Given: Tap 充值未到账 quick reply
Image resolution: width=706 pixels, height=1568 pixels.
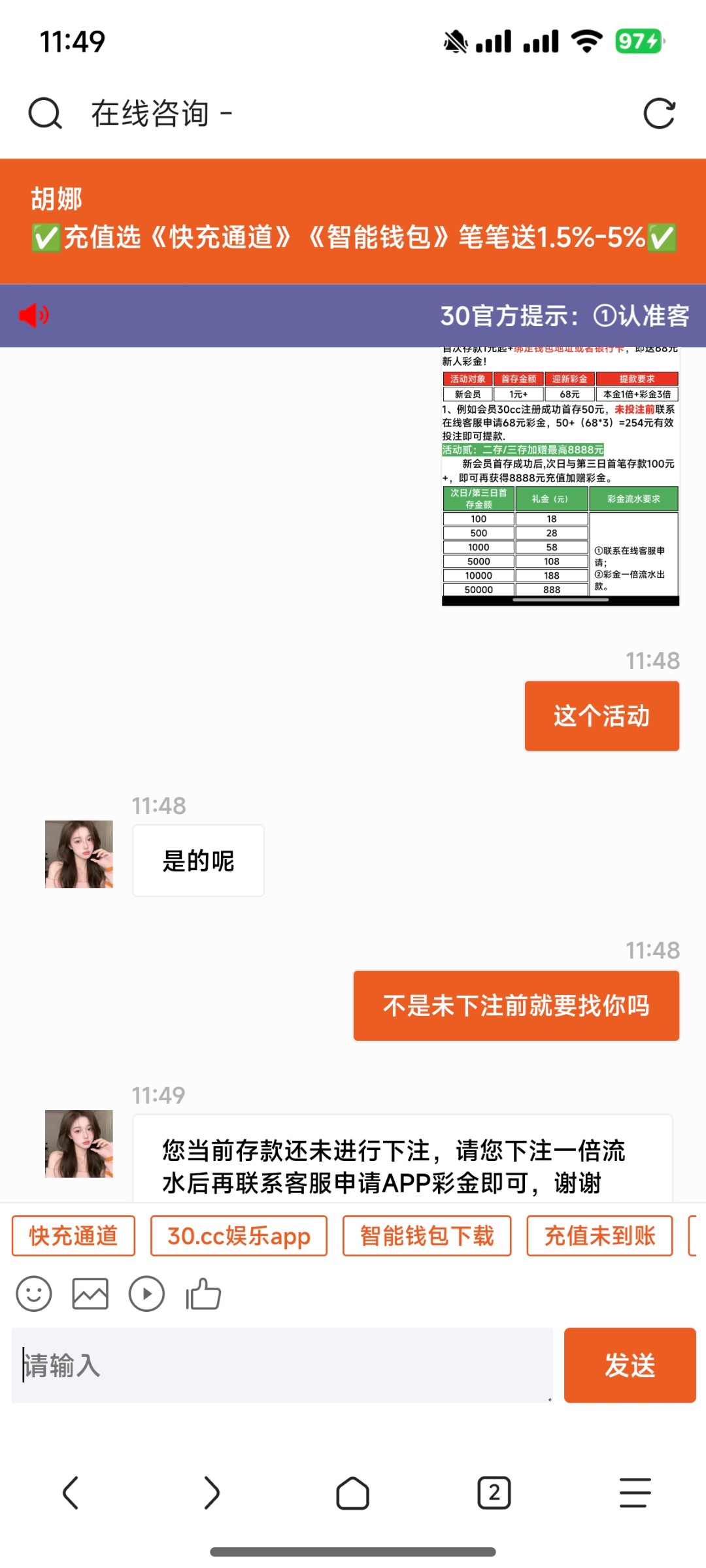Looking at the screenshot, I should click(x=598, y=1236).
